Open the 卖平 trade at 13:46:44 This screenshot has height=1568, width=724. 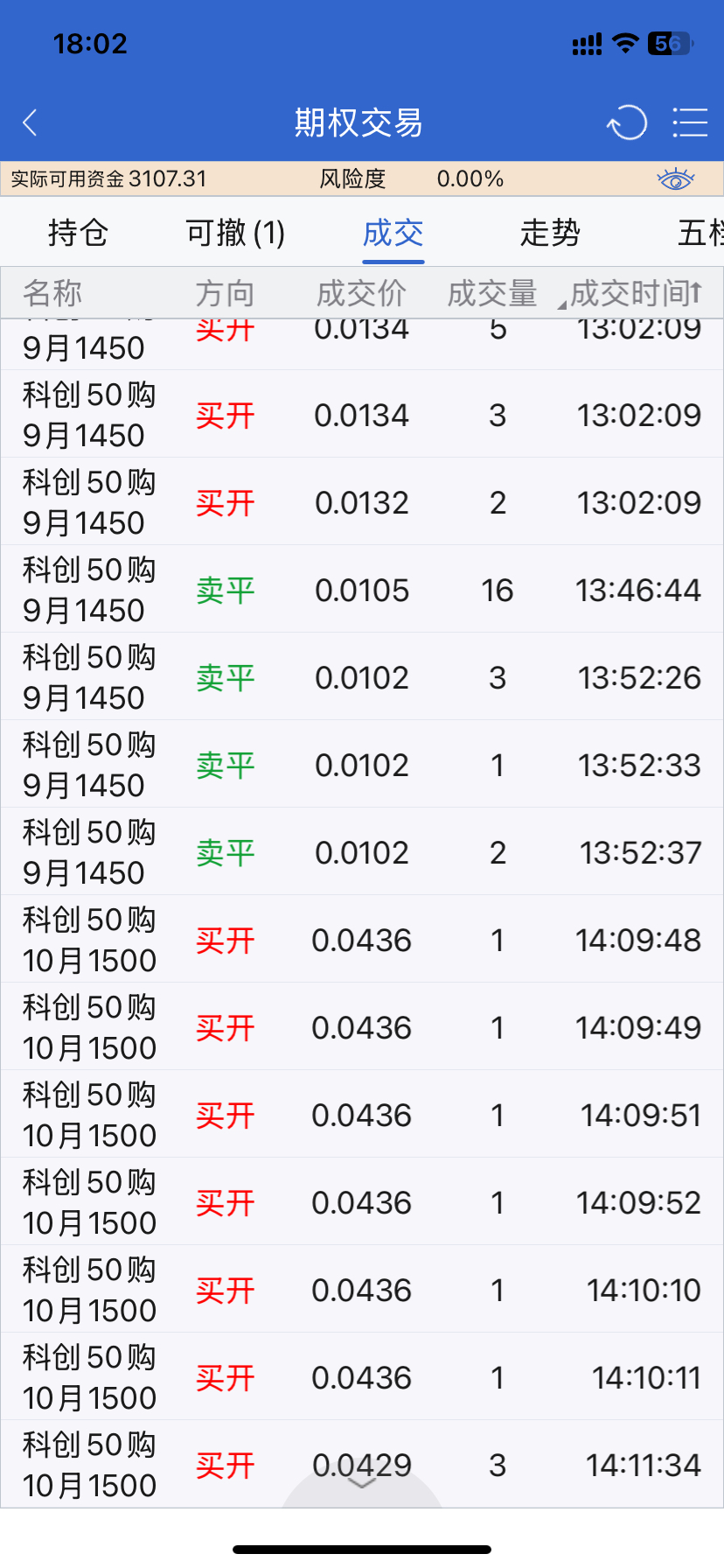[x=362, y=590]
